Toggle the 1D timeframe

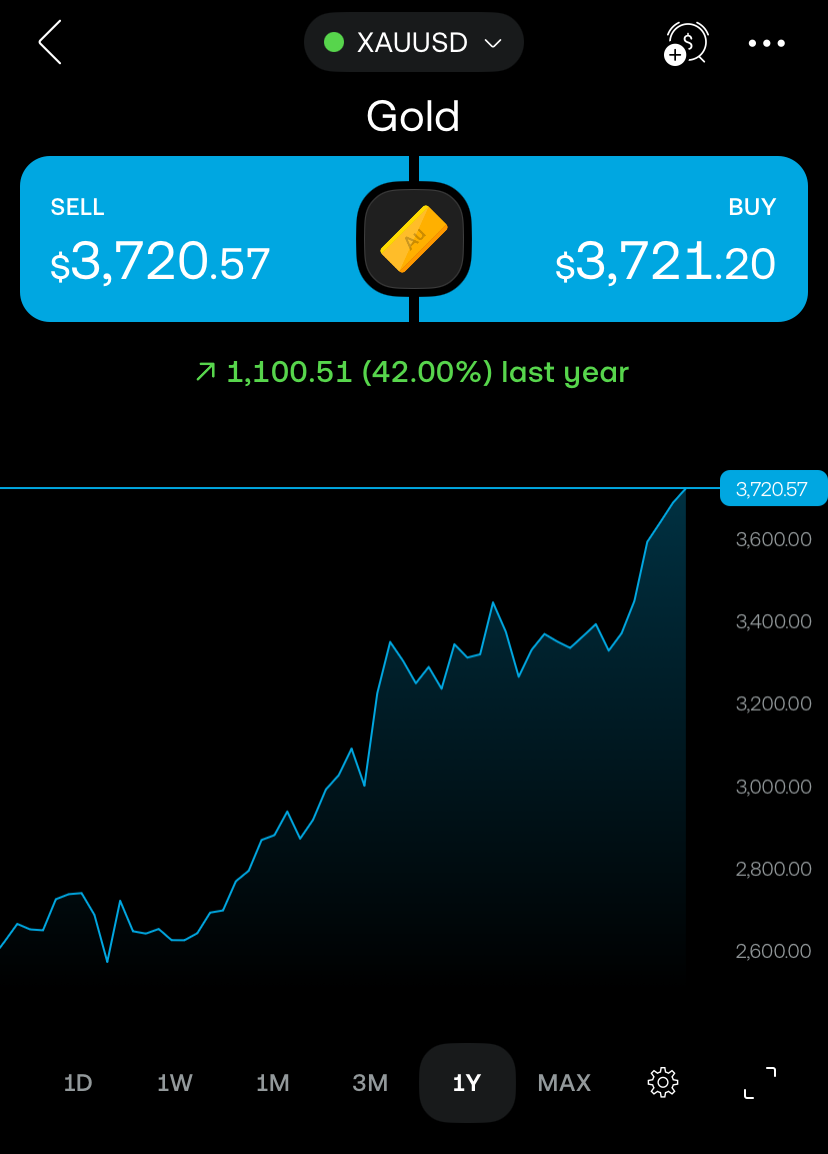click(x=78, y=1083)
